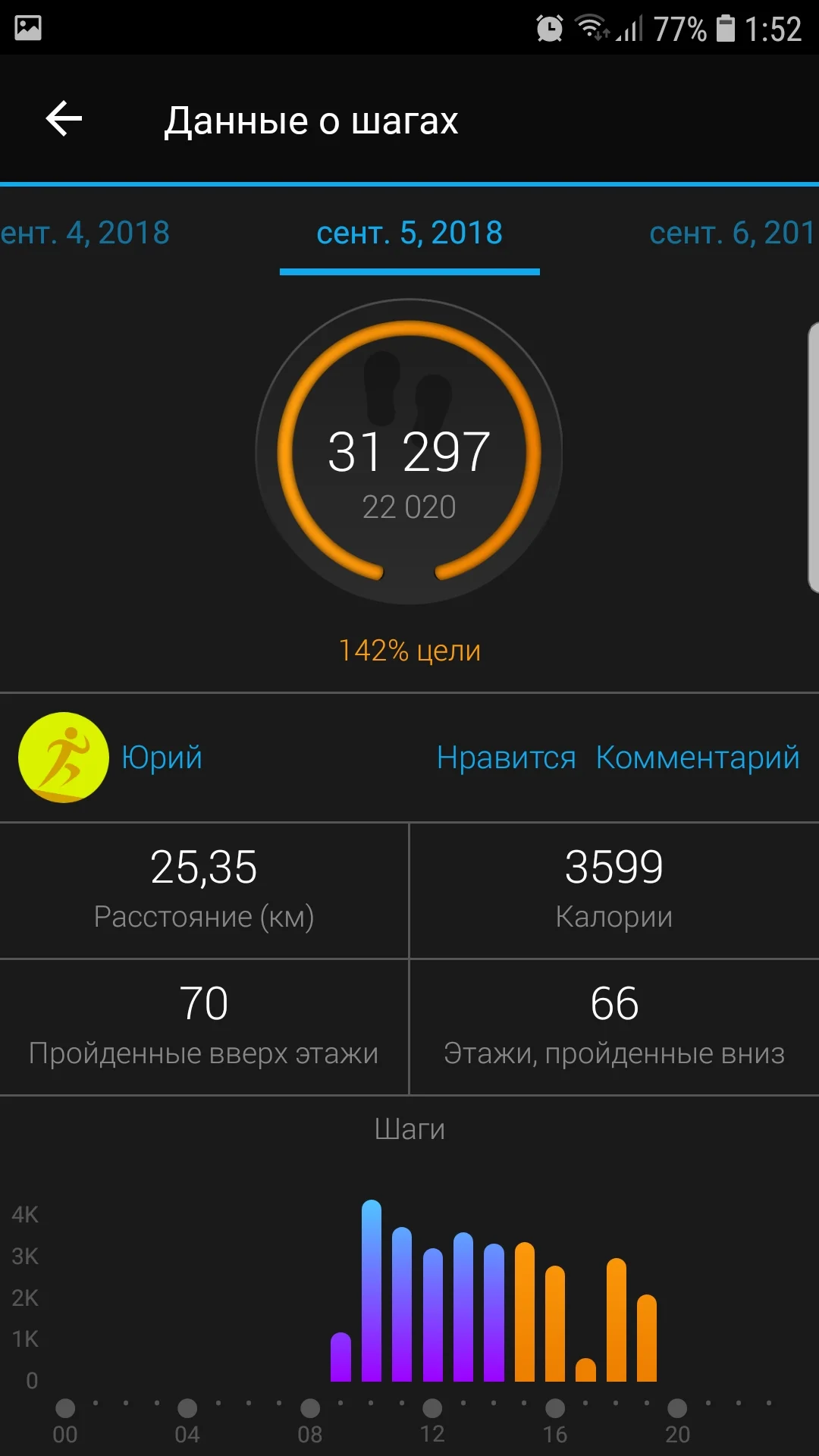
Task: Select the сент. 5, 2018 tab
Action: pyautogui.click(x=409, y=233)
